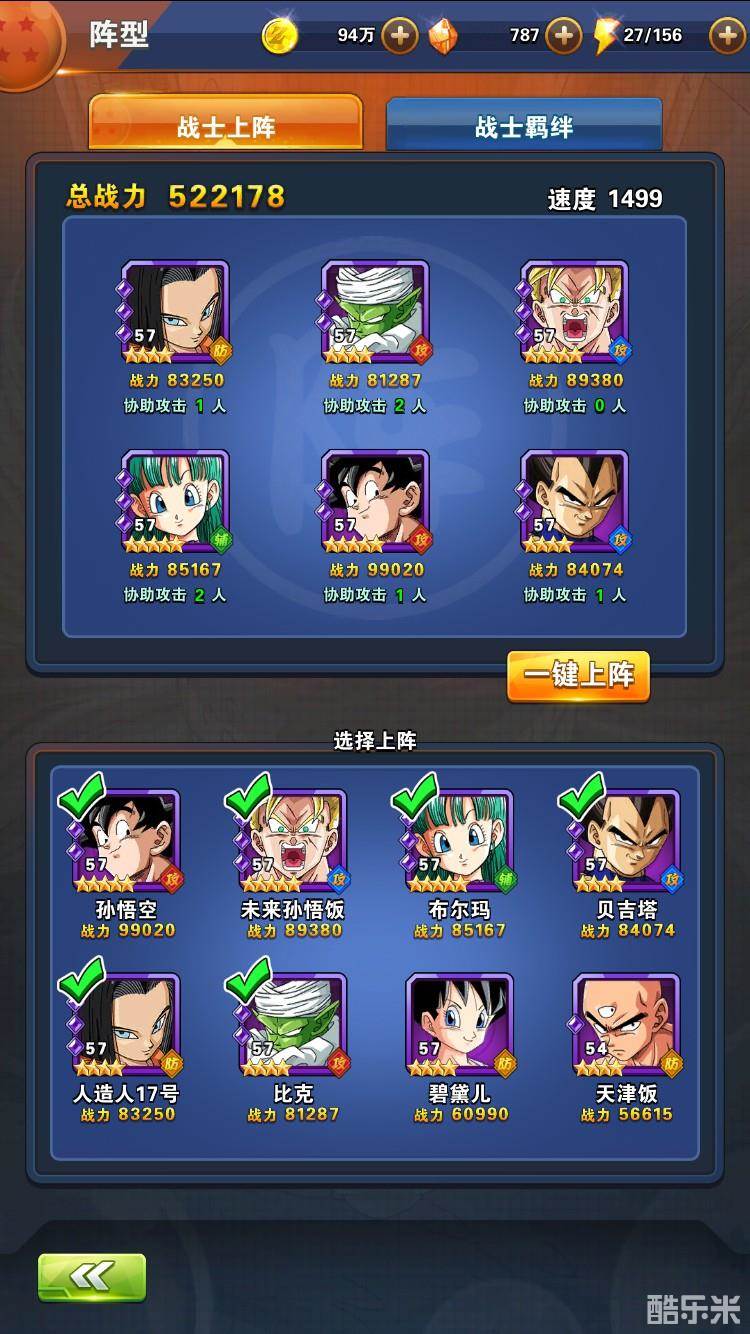The image size is (750, 1334).
Task: Select 碧黛儿 to add to lineup
Action: 459,1024
